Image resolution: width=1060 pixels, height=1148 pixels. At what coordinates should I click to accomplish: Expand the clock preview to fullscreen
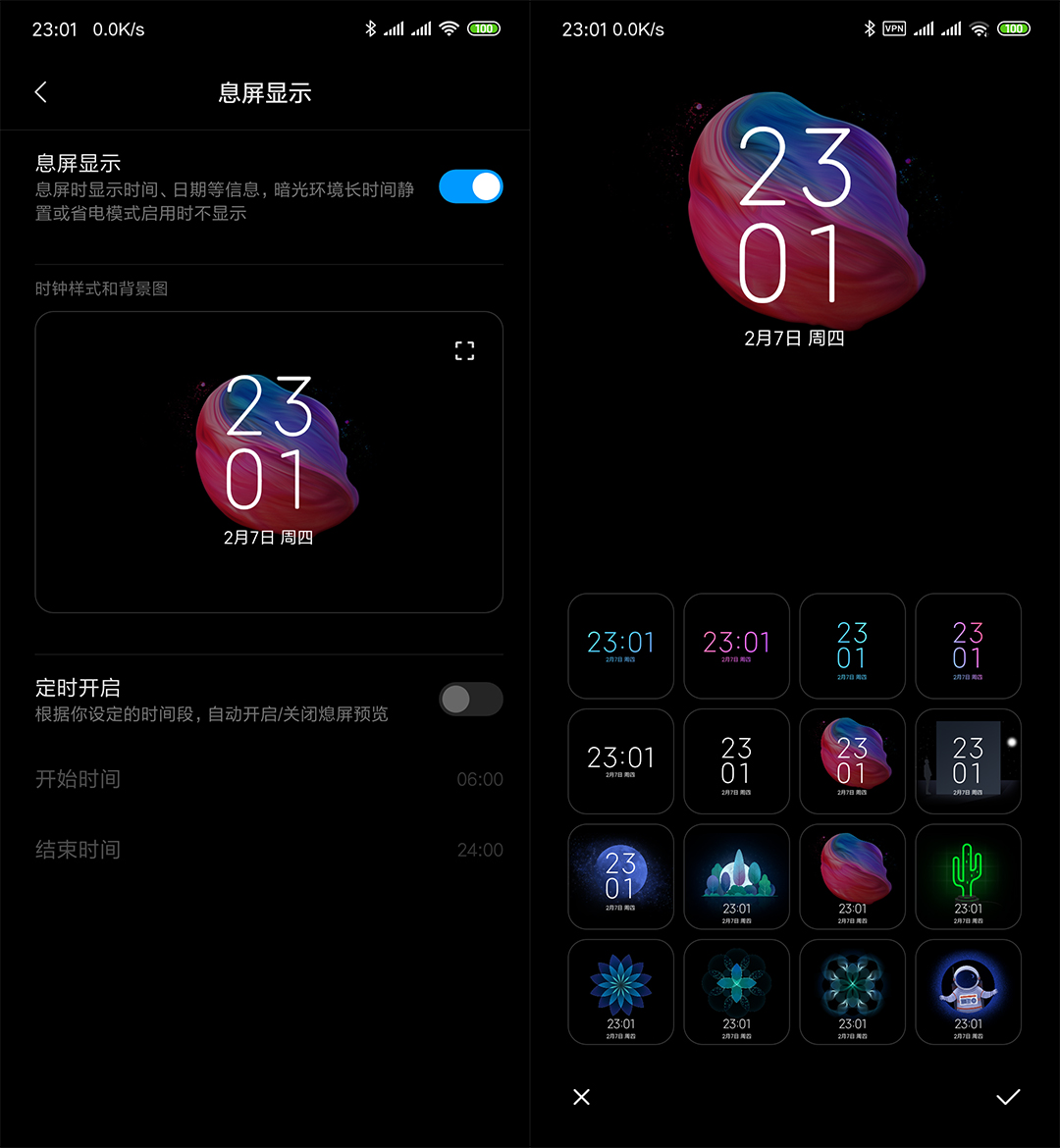click(464, 350)
